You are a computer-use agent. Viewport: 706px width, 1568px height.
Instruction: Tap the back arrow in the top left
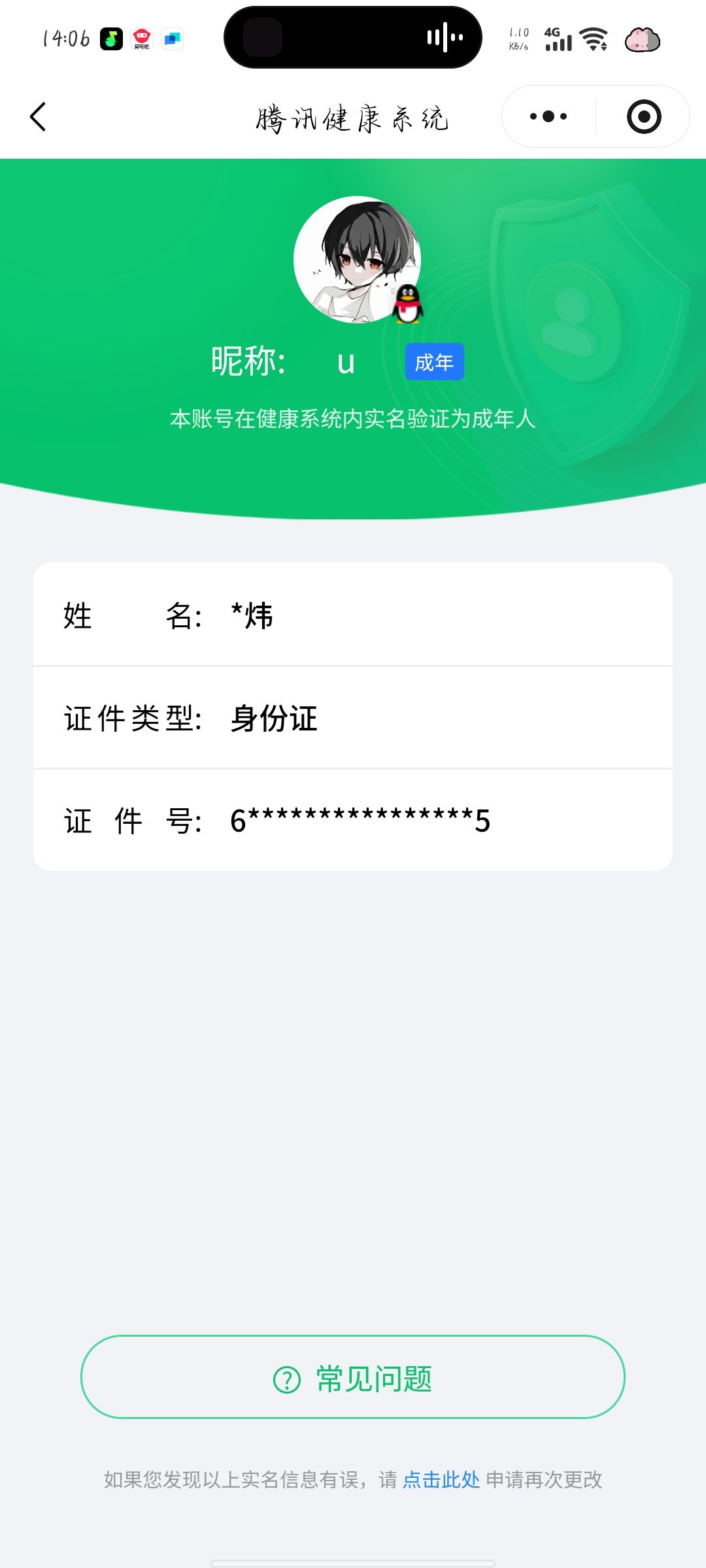(x=37, y=116)
